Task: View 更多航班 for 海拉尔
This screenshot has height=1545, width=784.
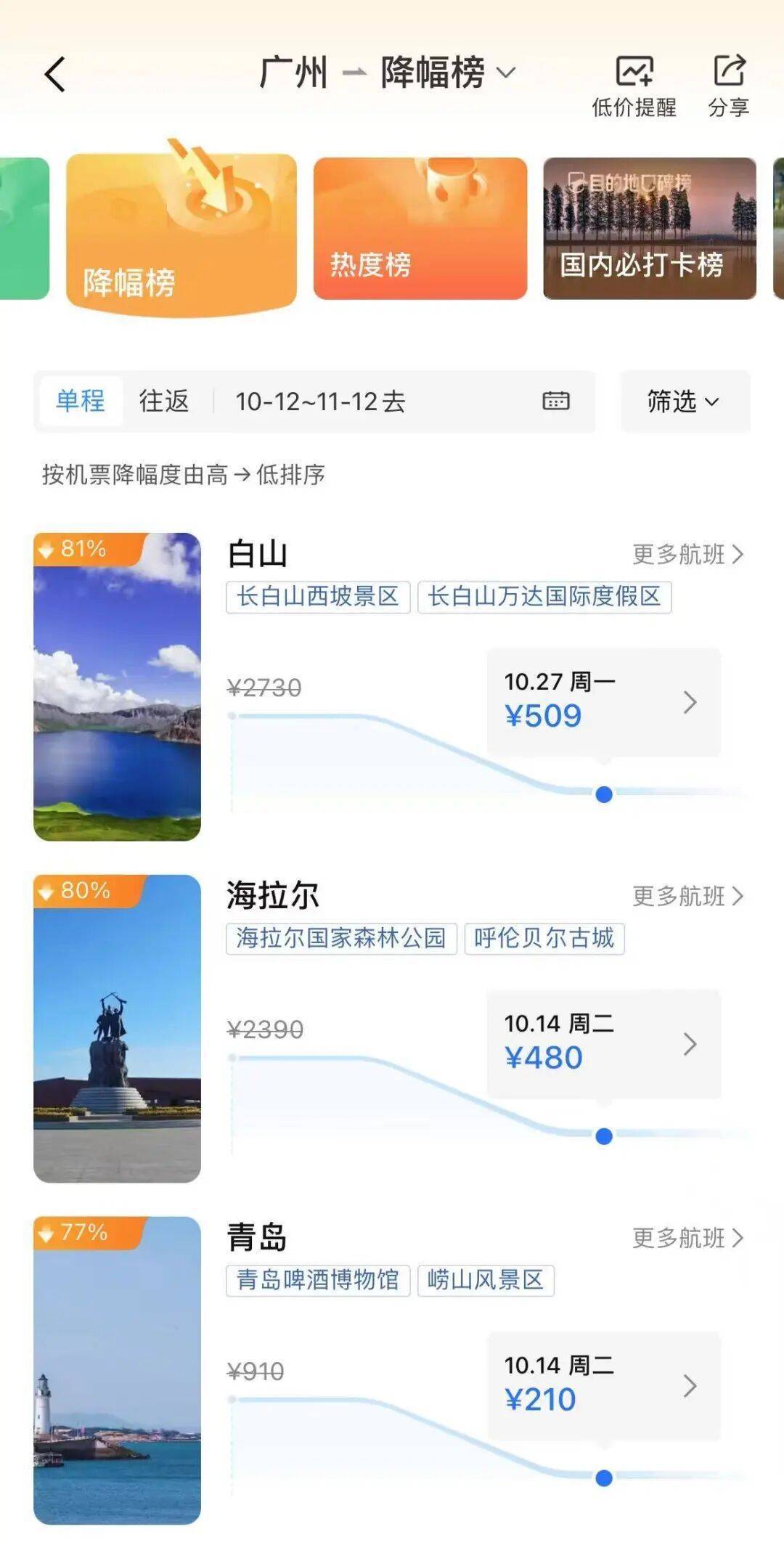Action: (x=687, y=897)
